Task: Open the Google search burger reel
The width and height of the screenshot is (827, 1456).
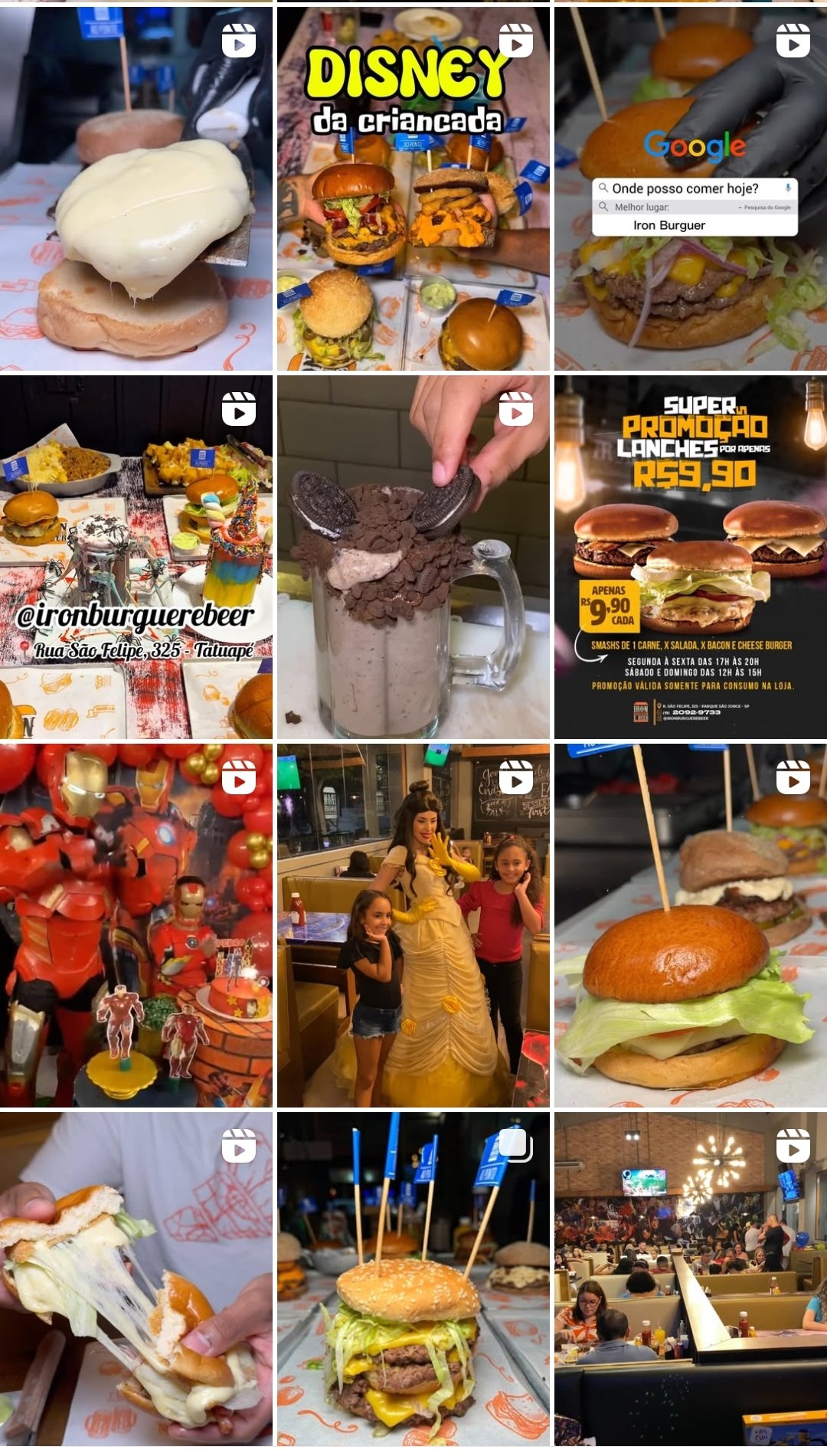Action: tap(690, 188)
